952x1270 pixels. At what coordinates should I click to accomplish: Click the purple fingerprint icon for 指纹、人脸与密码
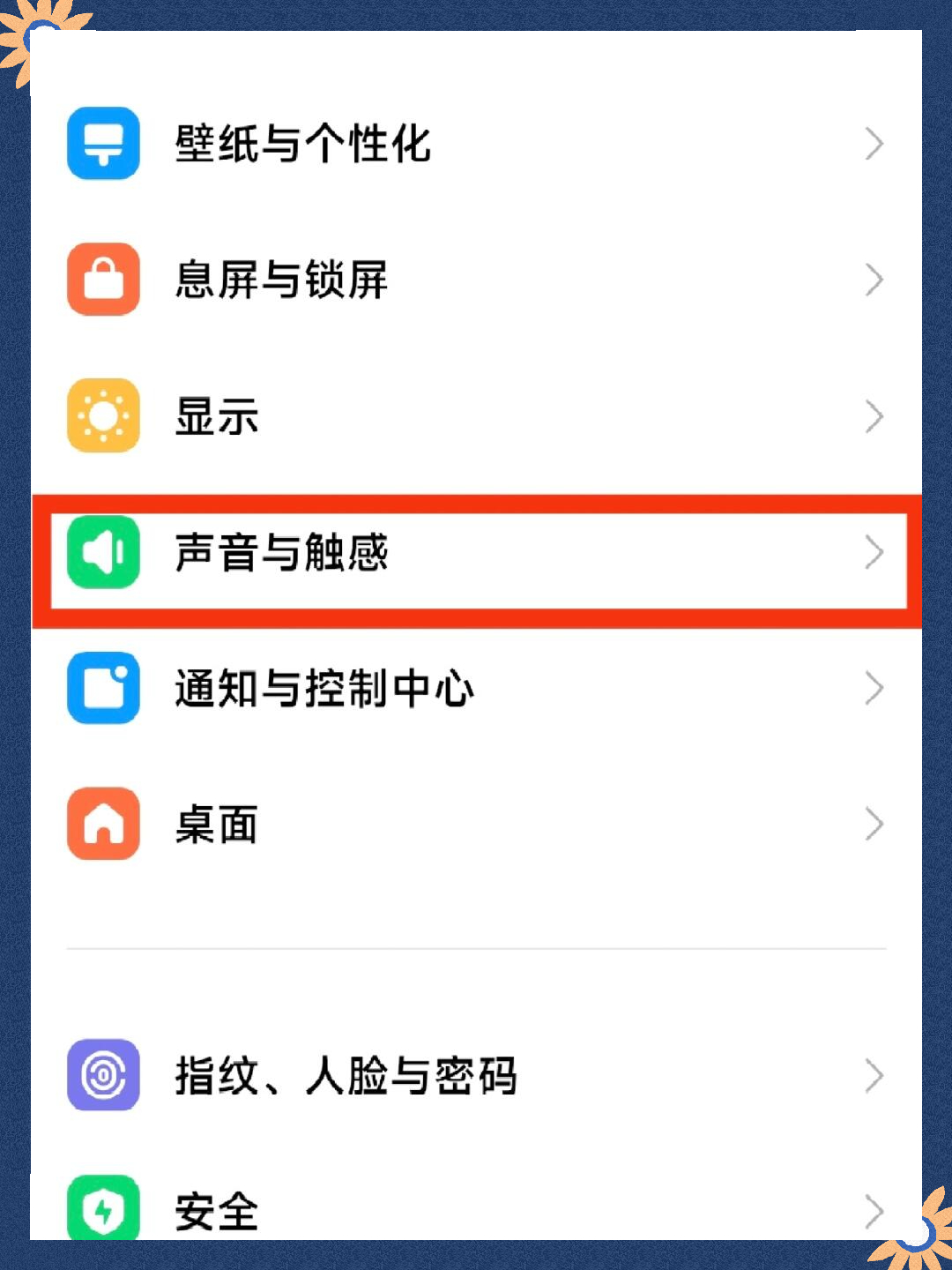click(103, 1074)
